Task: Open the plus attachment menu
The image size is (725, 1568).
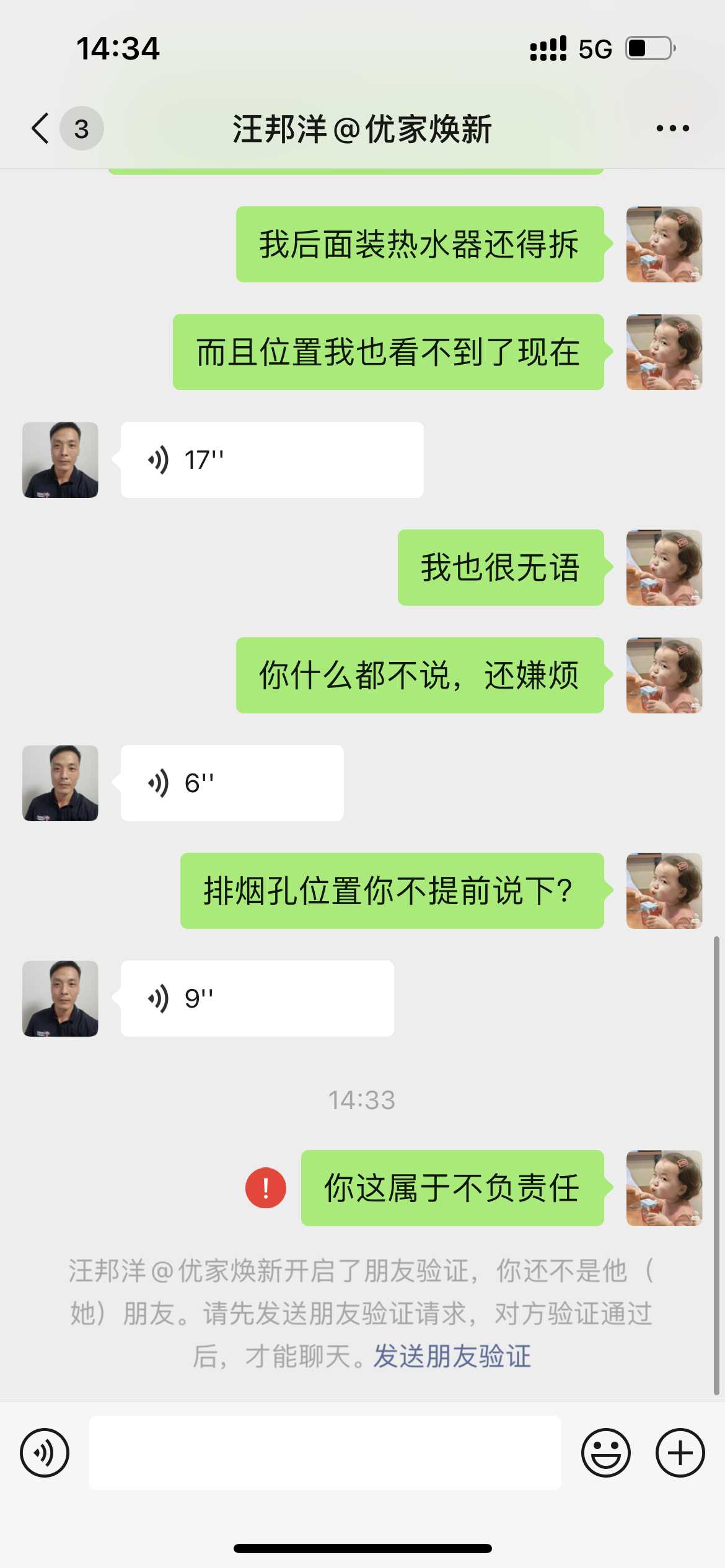Action: (680, 1453)
